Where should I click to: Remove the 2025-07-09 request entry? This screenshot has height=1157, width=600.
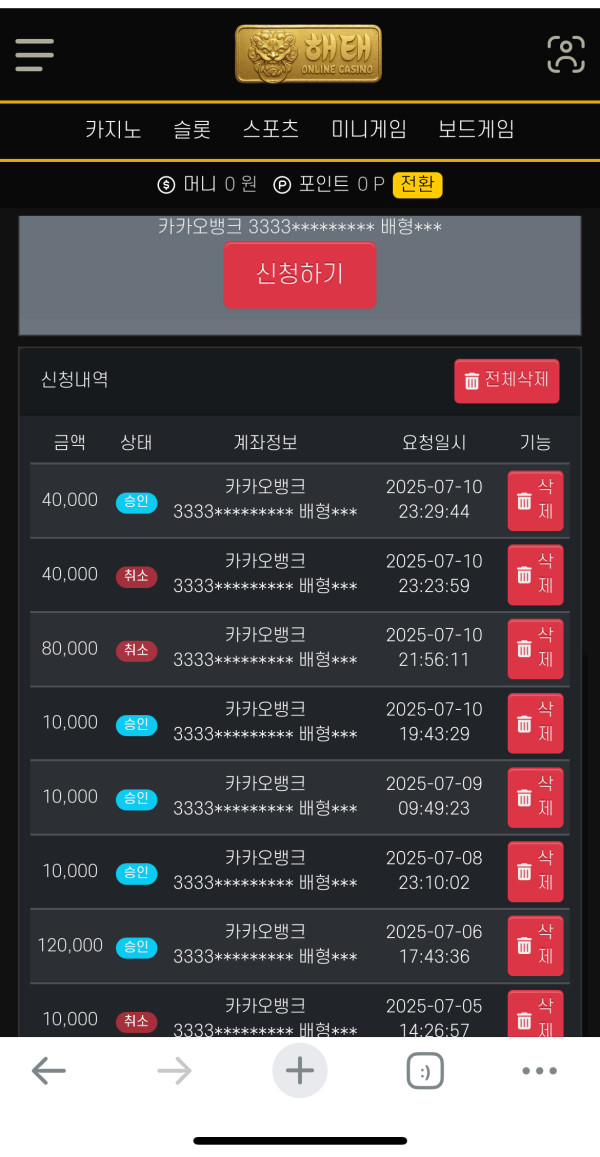pos(535,797)
